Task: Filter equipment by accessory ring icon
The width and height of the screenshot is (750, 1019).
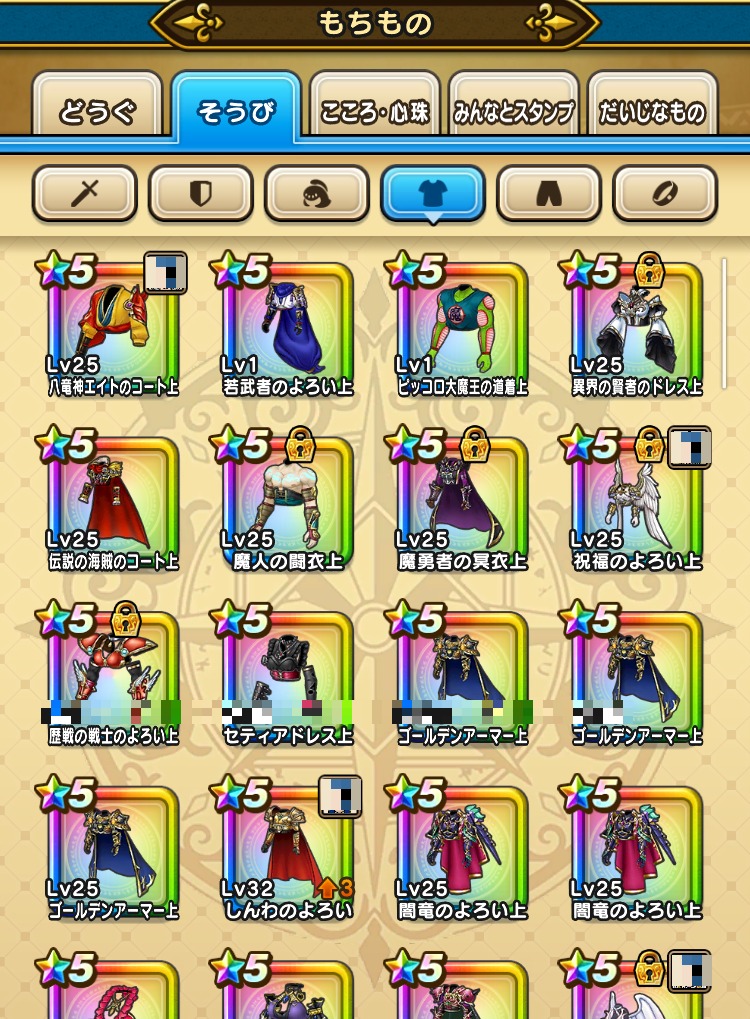Action: pos(665,193)
